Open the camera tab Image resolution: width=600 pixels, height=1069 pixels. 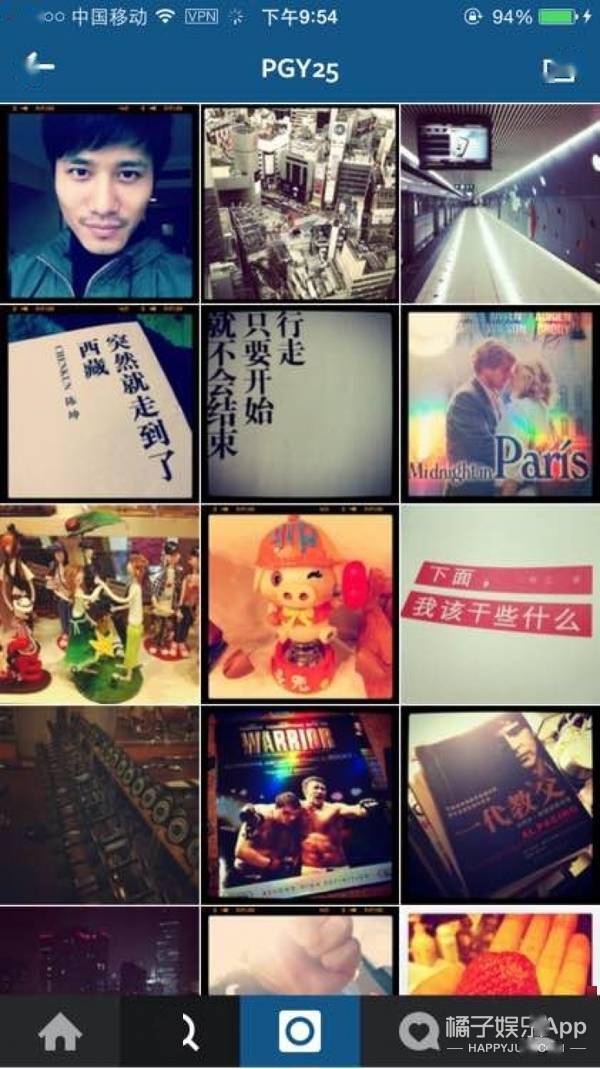300,1032
